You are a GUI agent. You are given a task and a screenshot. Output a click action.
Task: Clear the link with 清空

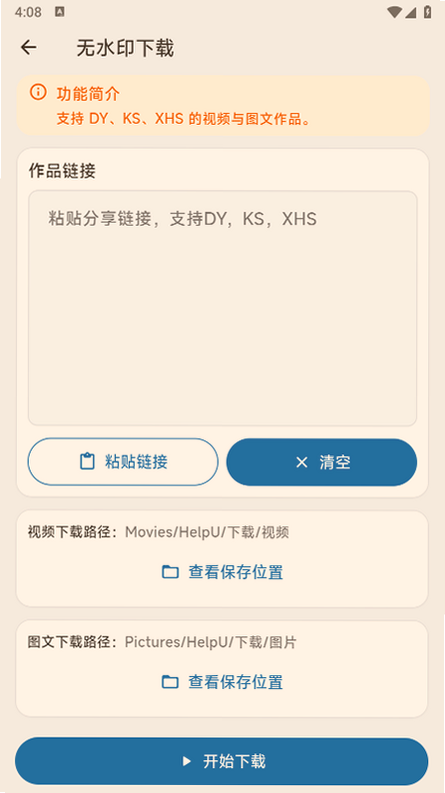point(322,462)
